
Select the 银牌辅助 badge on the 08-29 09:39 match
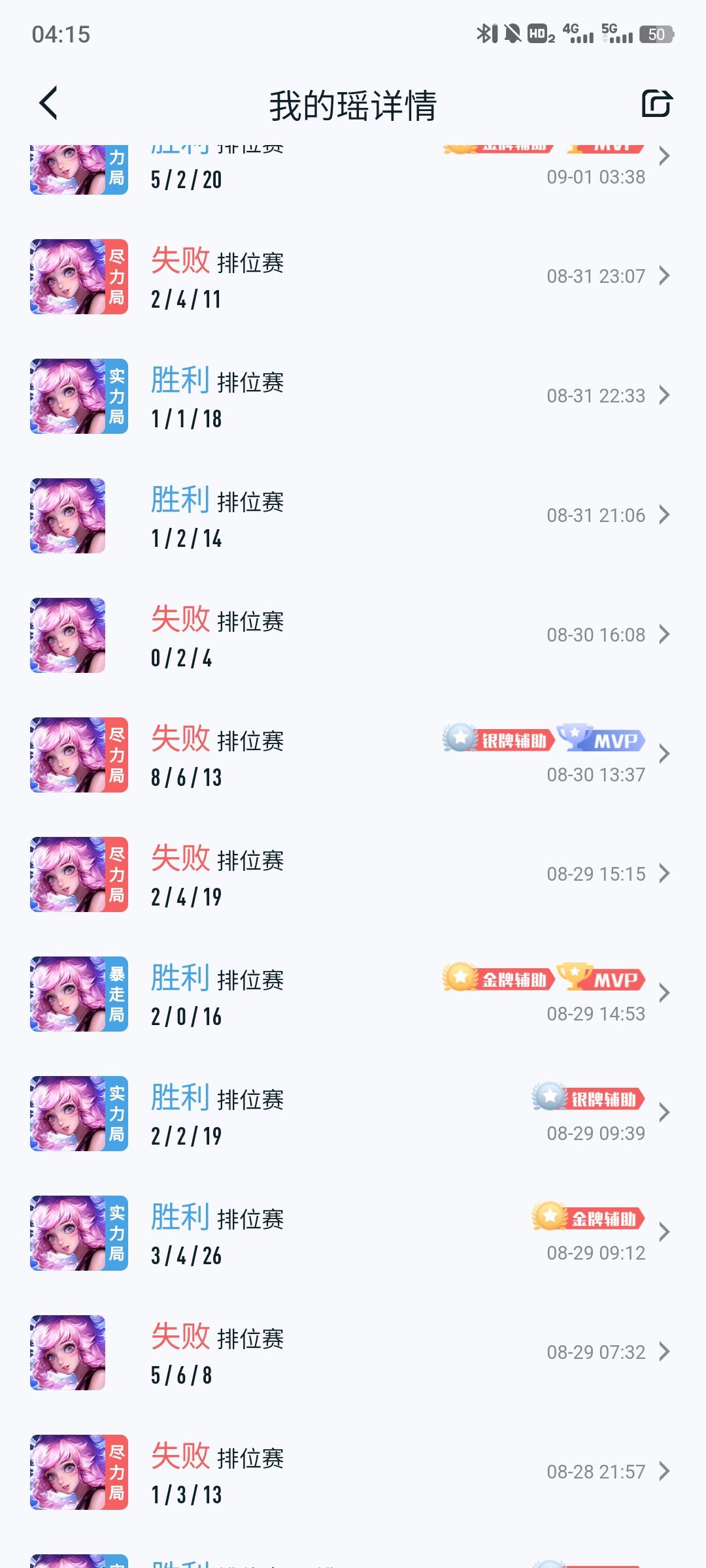coord(587,1099)
